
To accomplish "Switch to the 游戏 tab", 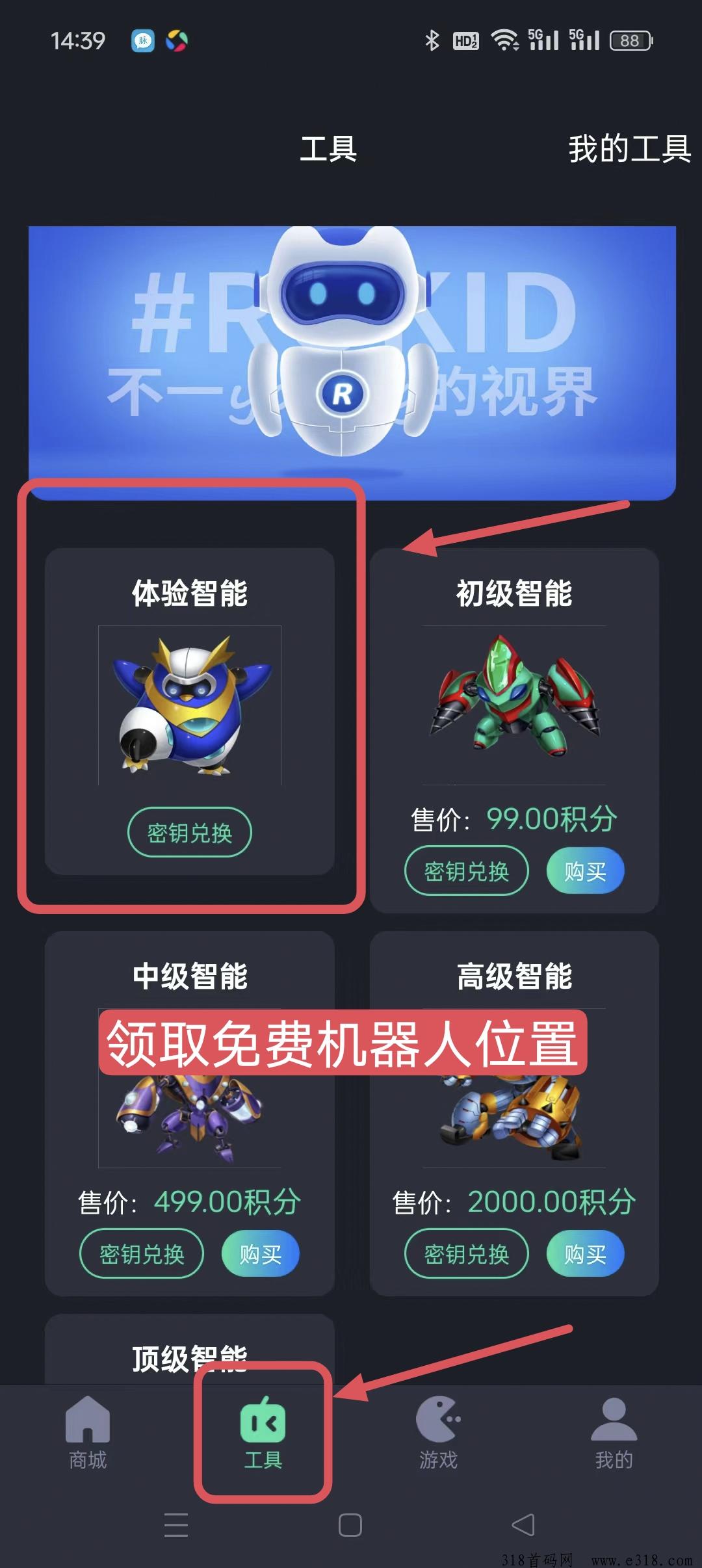I will (439, 1433).
